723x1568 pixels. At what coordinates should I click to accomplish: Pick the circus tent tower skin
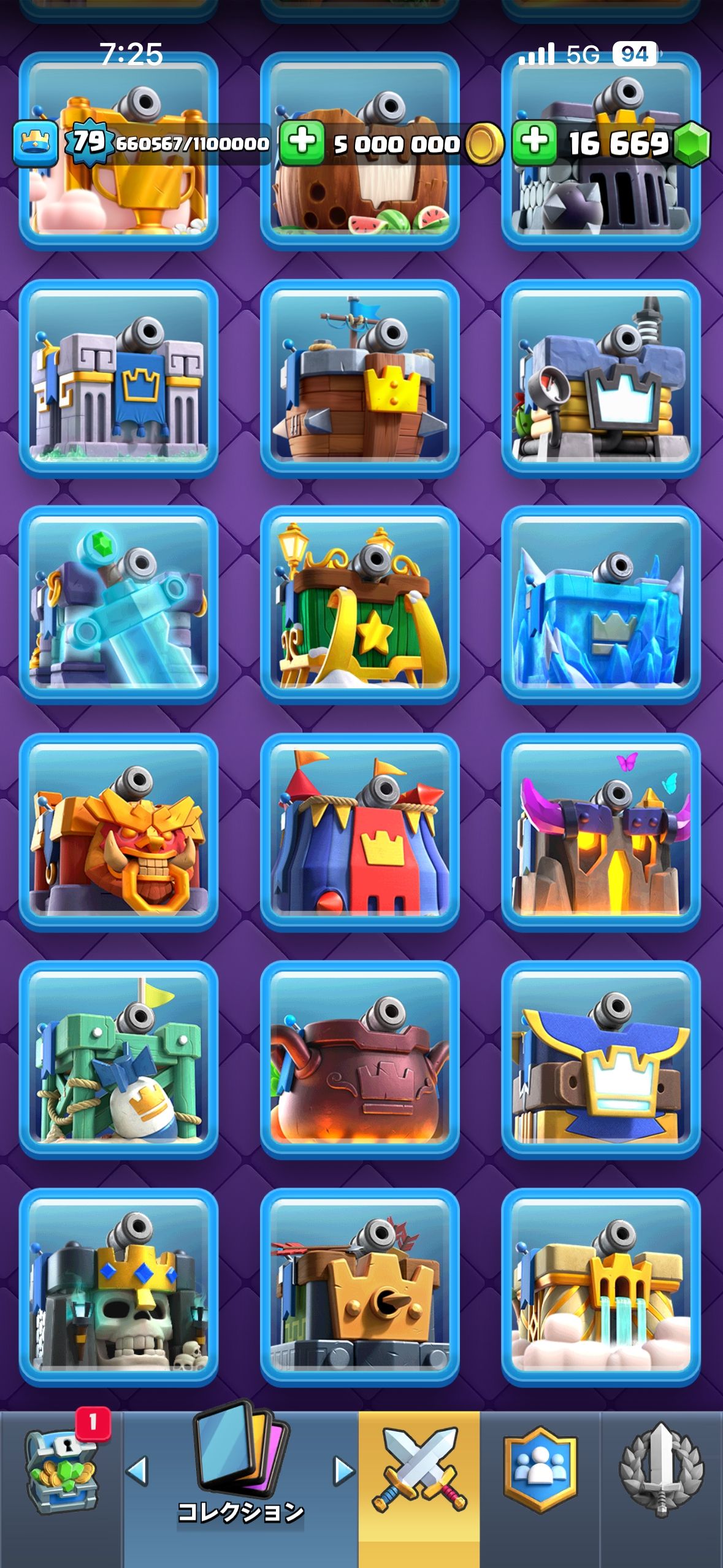359,832
